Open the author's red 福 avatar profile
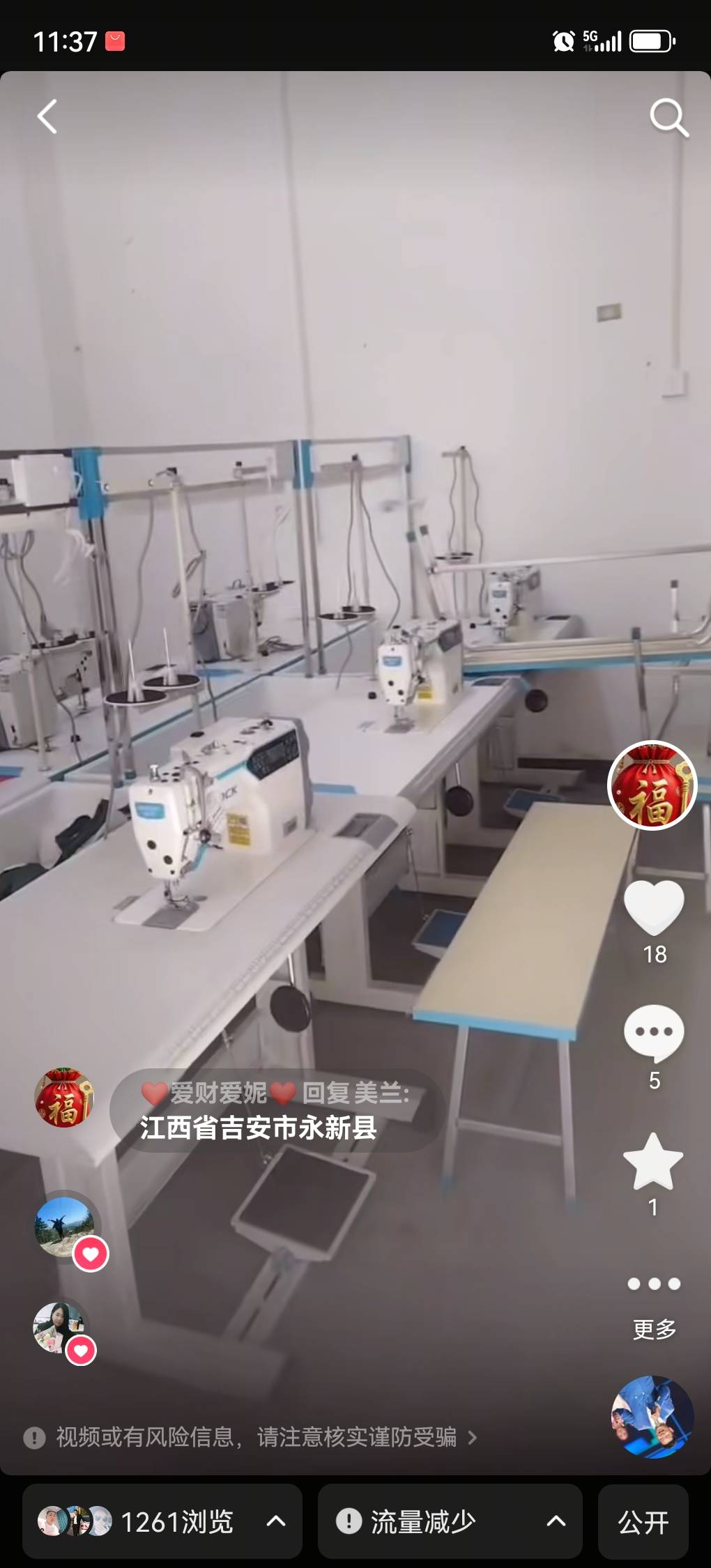 tap(652, 785)
